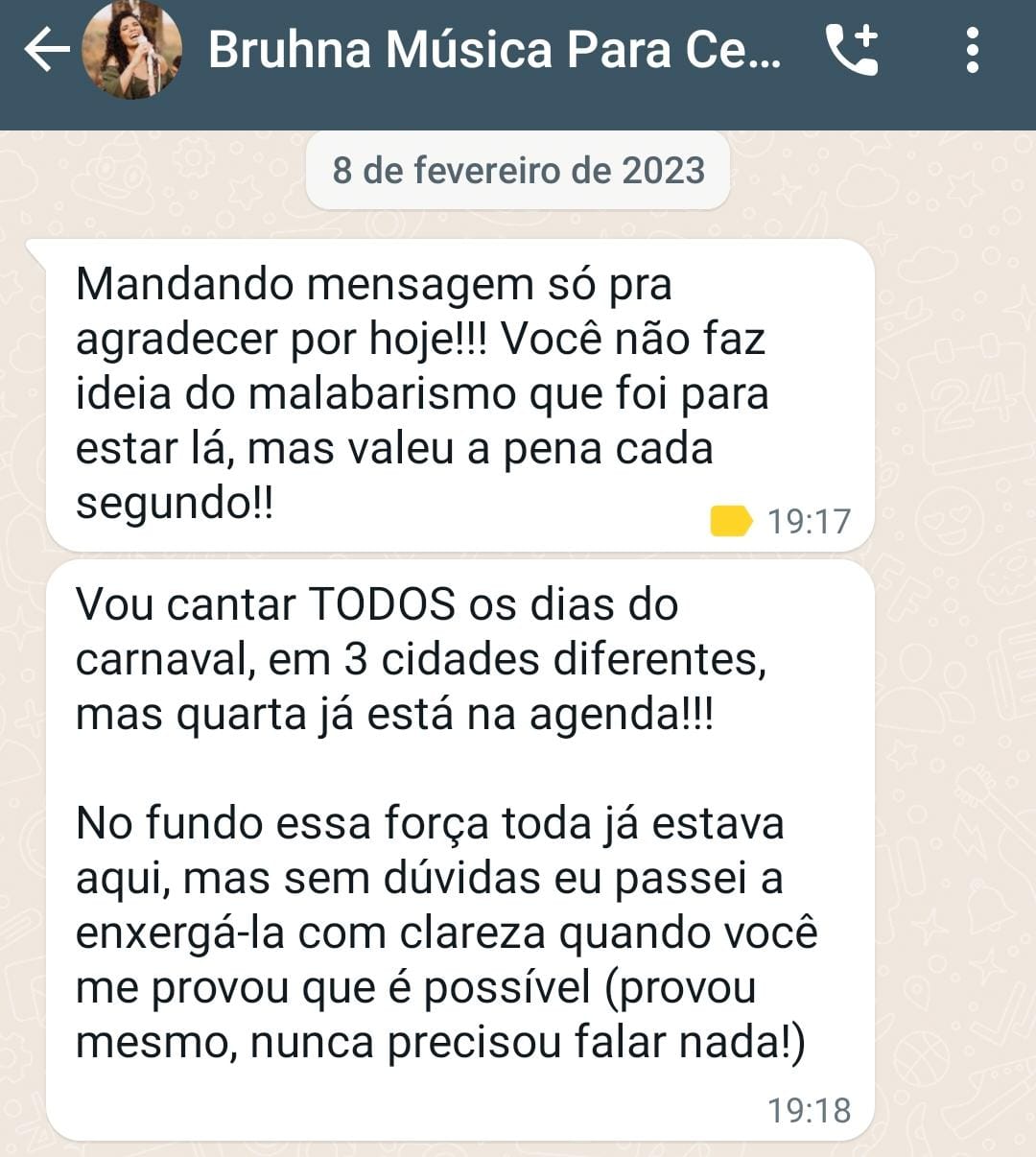The width and height of the screenshot is (1036, 1157).
Task: Tap the 19:18 timestamp
Action: (x=809, y=1108)
